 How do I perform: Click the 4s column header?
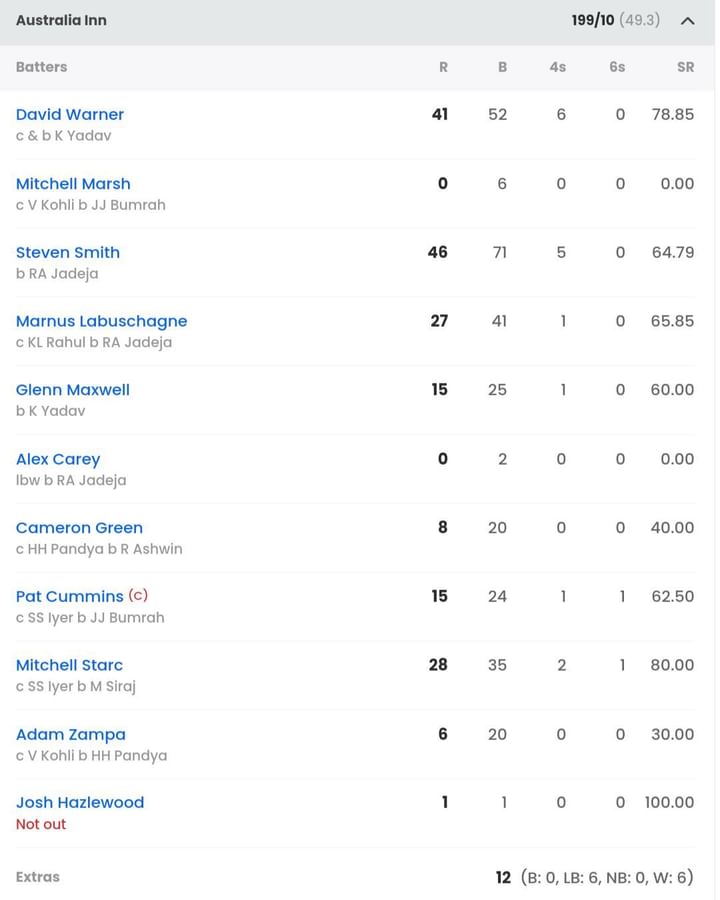557,67
